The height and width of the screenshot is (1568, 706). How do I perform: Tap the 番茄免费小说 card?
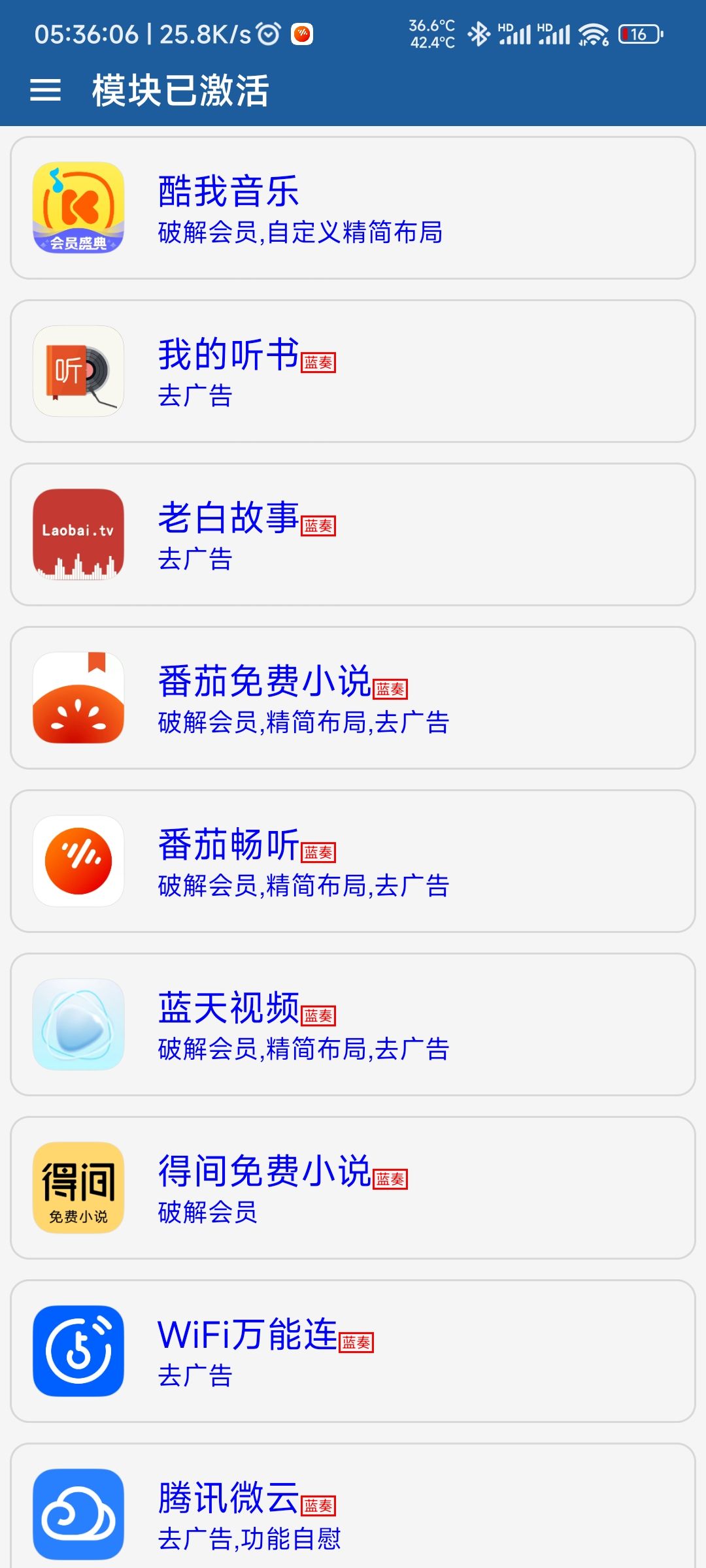tap(353, 698)
